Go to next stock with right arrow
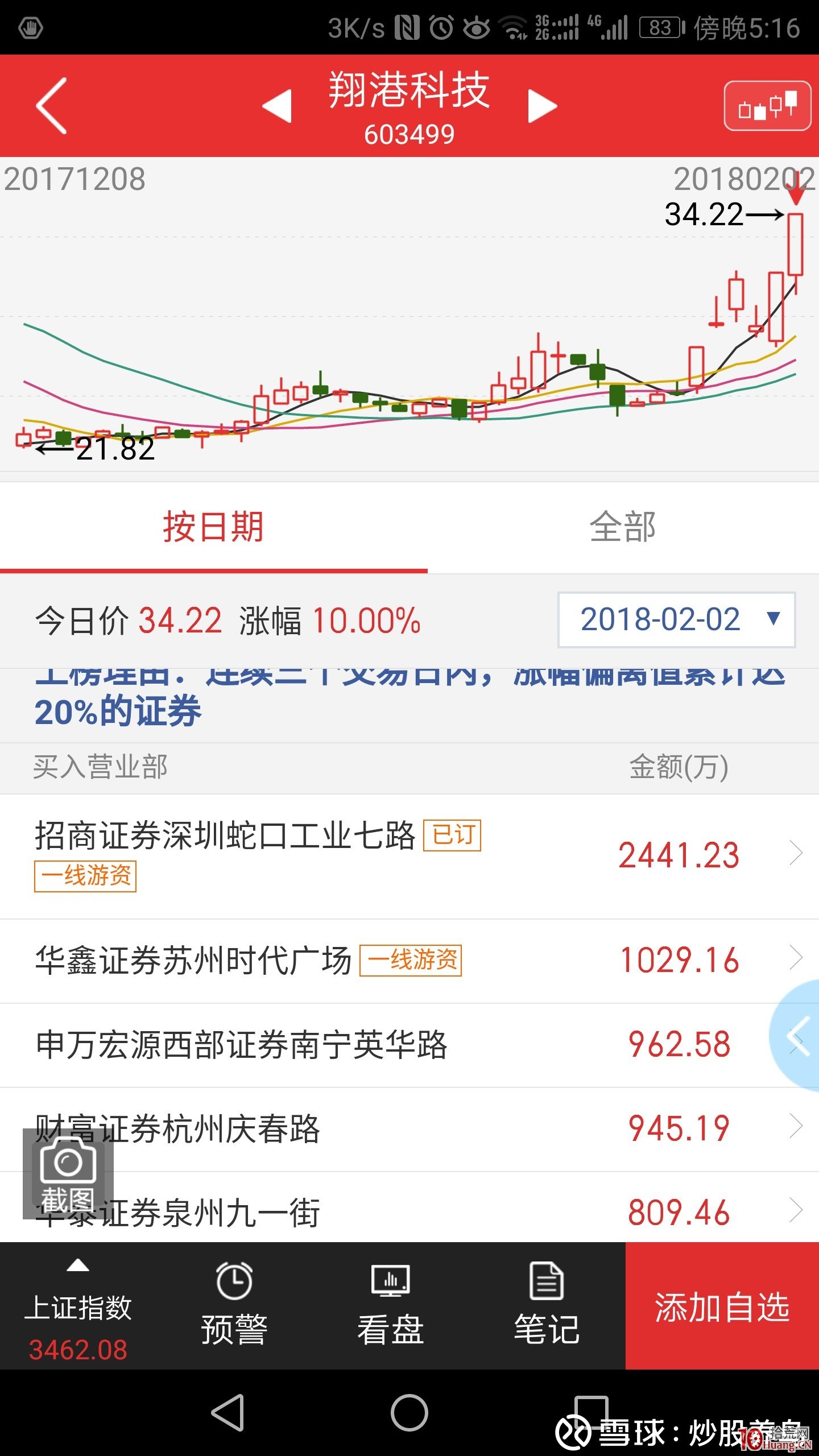This screenshot has width=819, height=1456. [541, 105]
